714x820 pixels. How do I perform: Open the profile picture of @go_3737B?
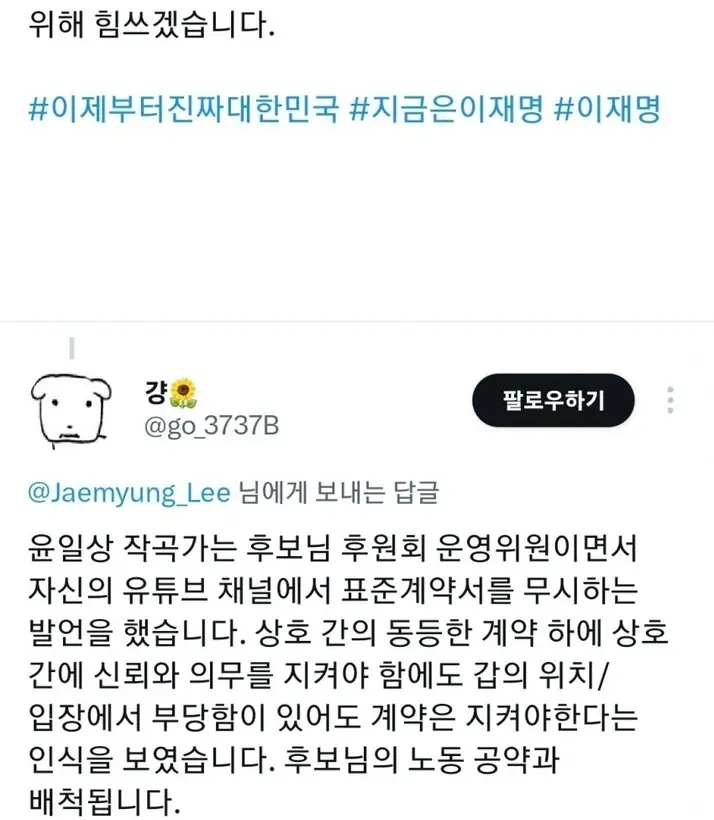click(x=68, y=408)
